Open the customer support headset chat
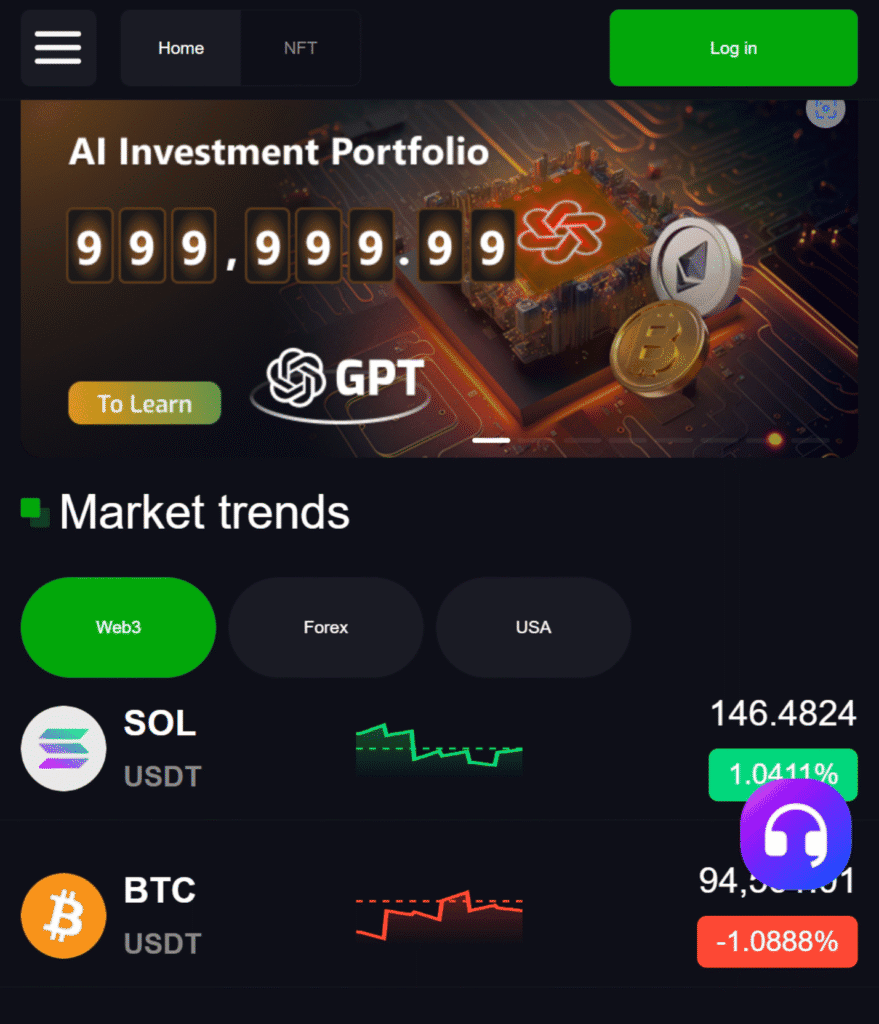 point(796,835)
